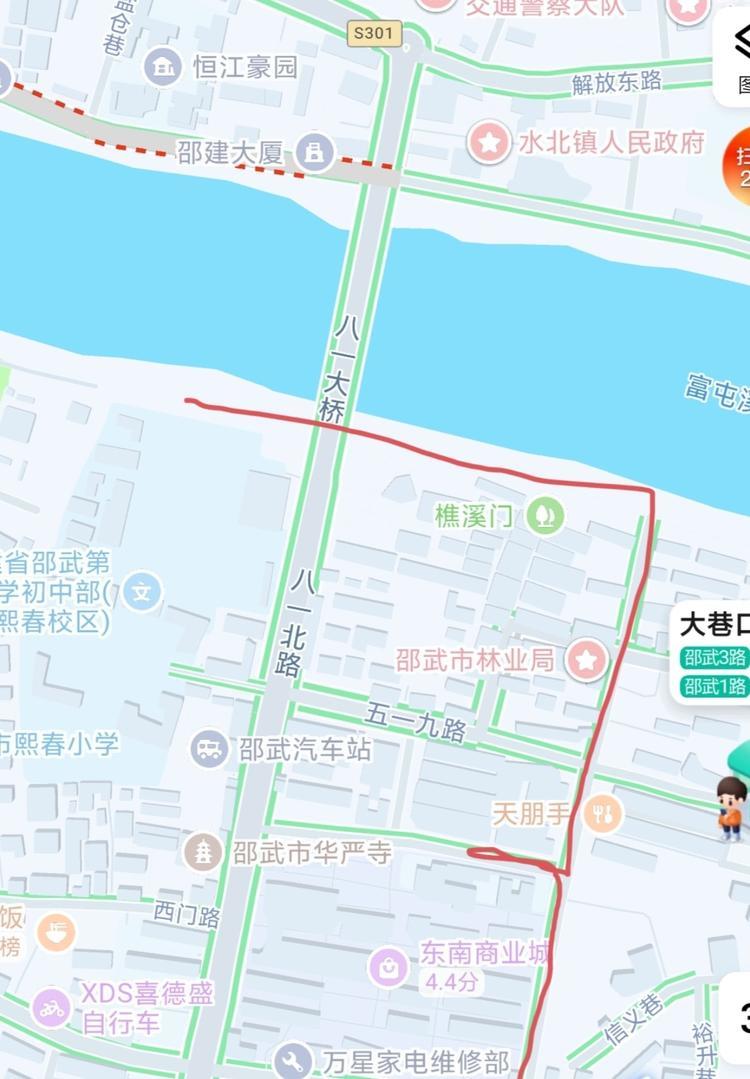
Task: Tap the 万星家电维修部 repair shop marker
Action: tap(292, 1060)
